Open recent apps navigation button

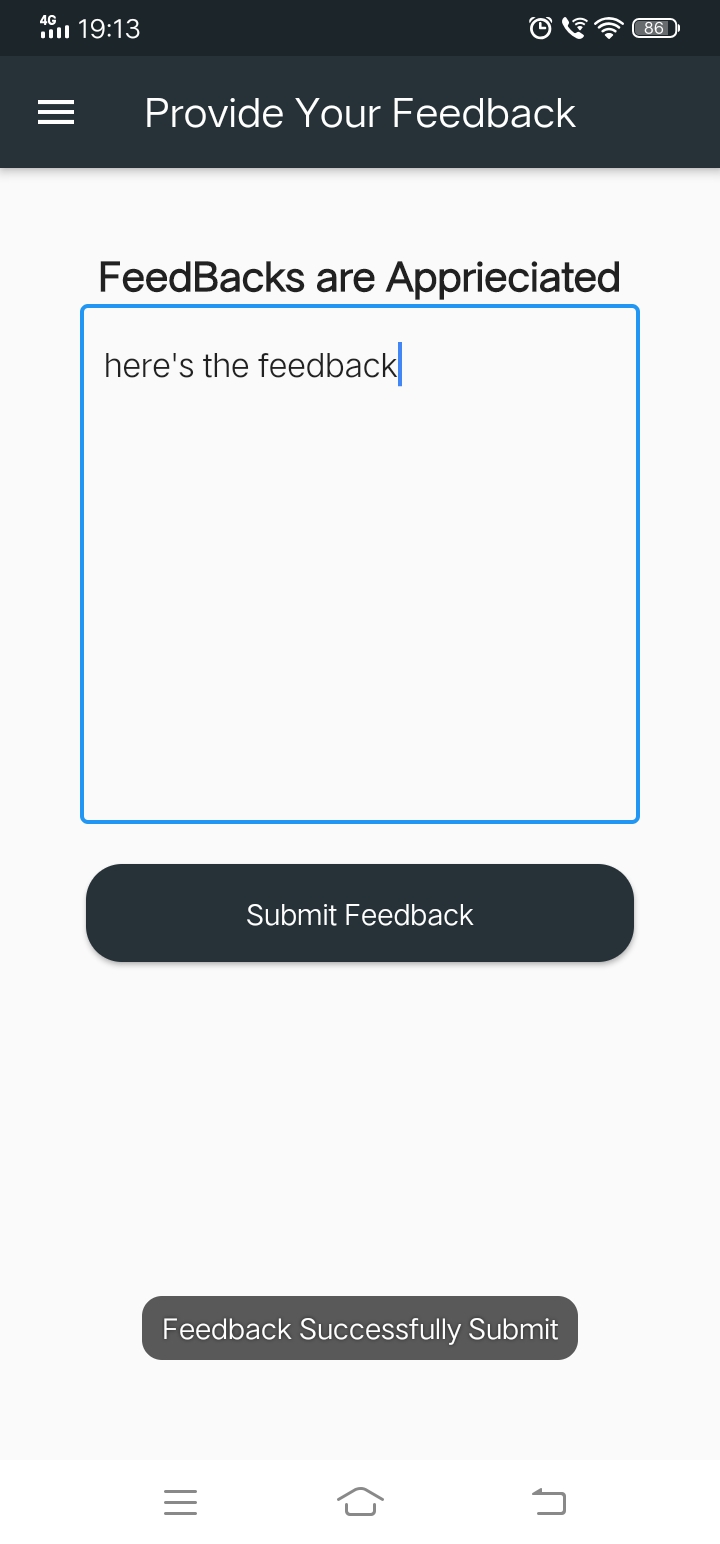point(180,1500)
